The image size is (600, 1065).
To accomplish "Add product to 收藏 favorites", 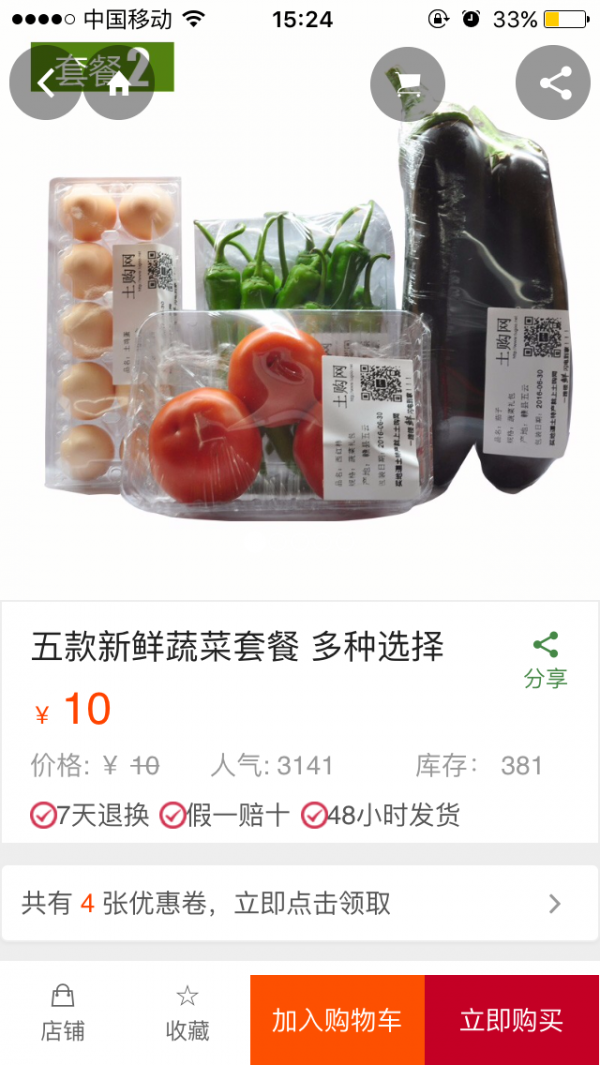I will pyautogui.click(x=187, y=1013).
